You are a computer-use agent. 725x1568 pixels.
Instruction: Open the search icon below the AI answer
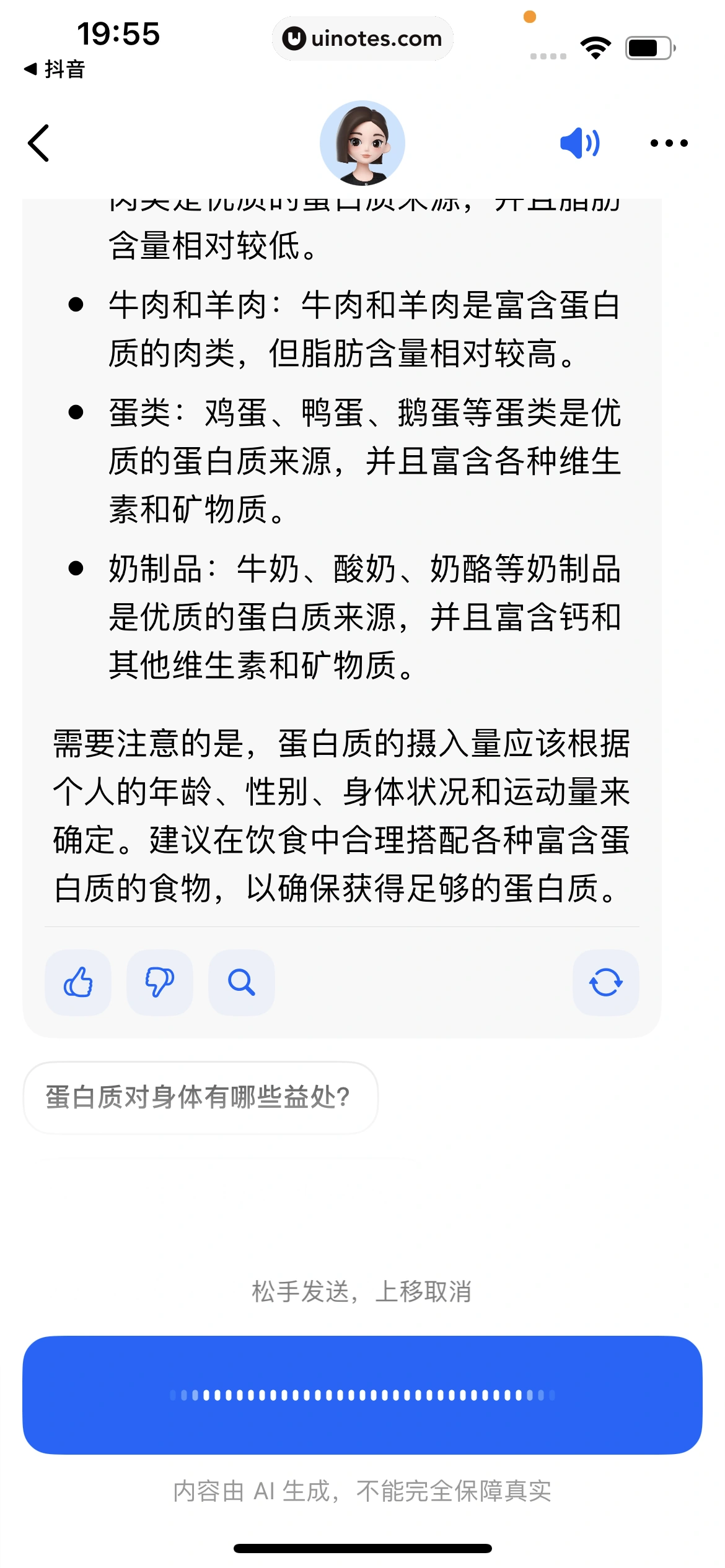pos(241,983)
